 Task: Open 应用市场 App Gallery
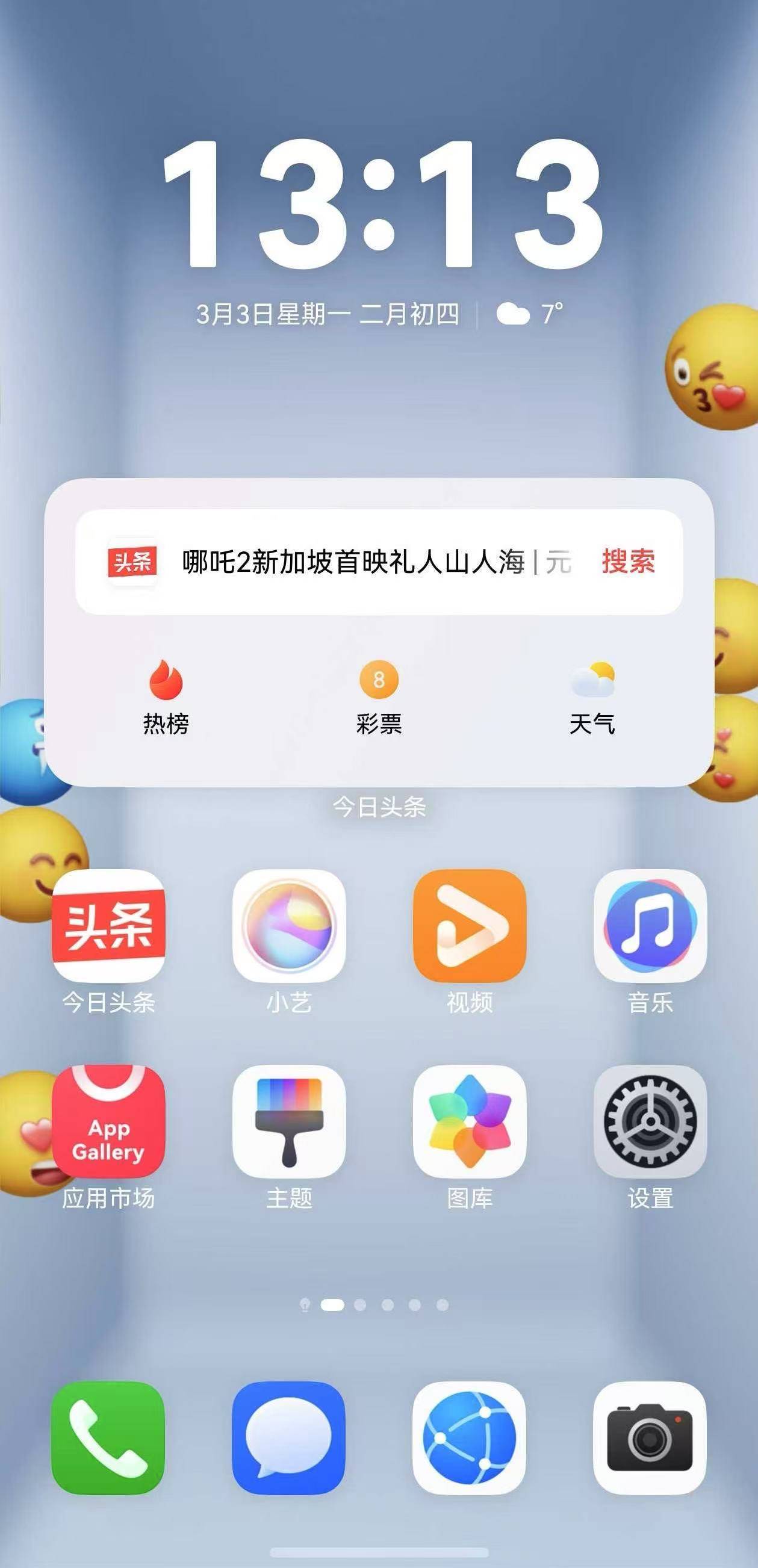pyautogui.click(x=108, y=1121)
